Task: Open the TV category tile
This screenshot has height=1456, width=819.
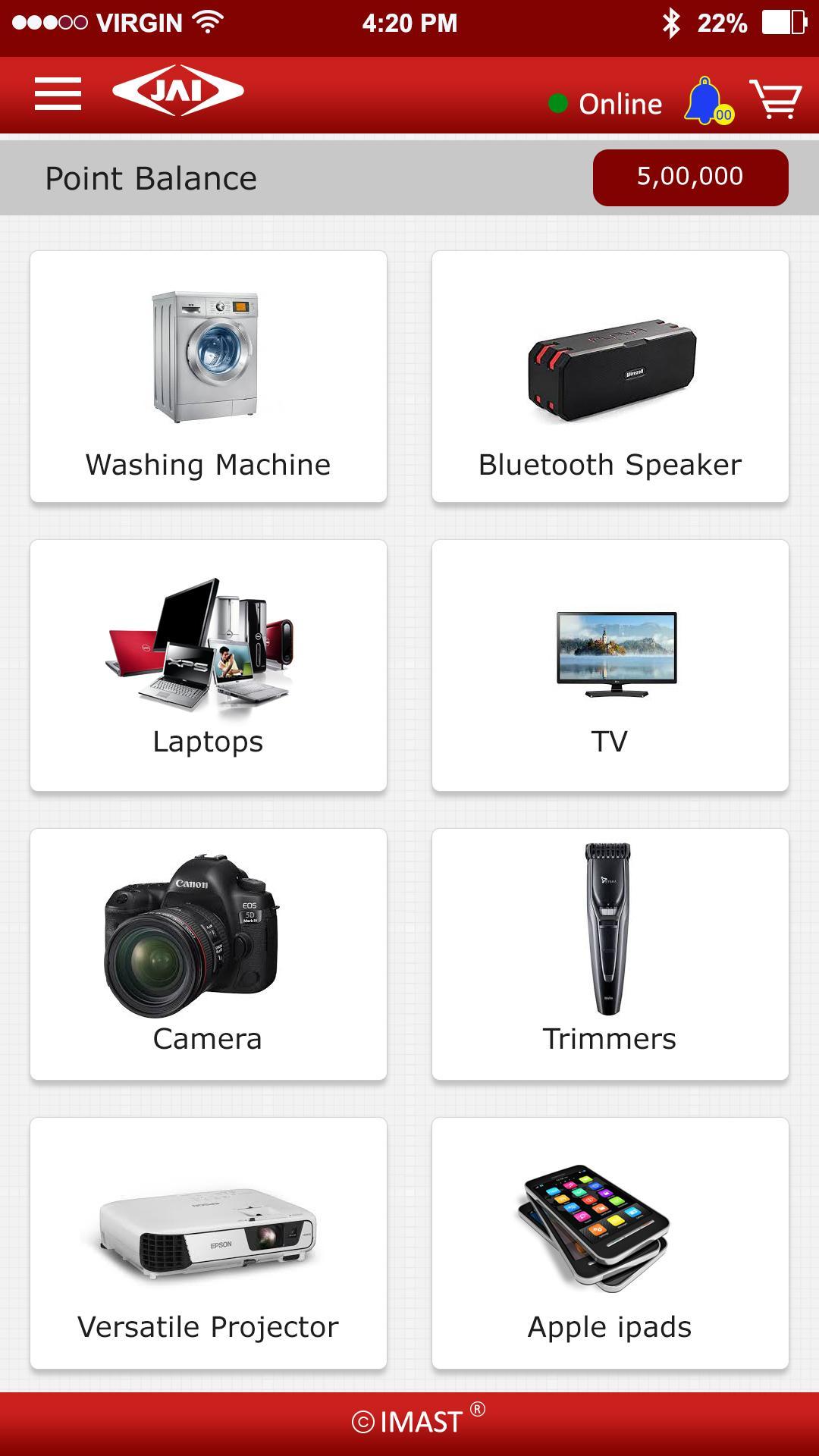Action: [x=610, y=666]
